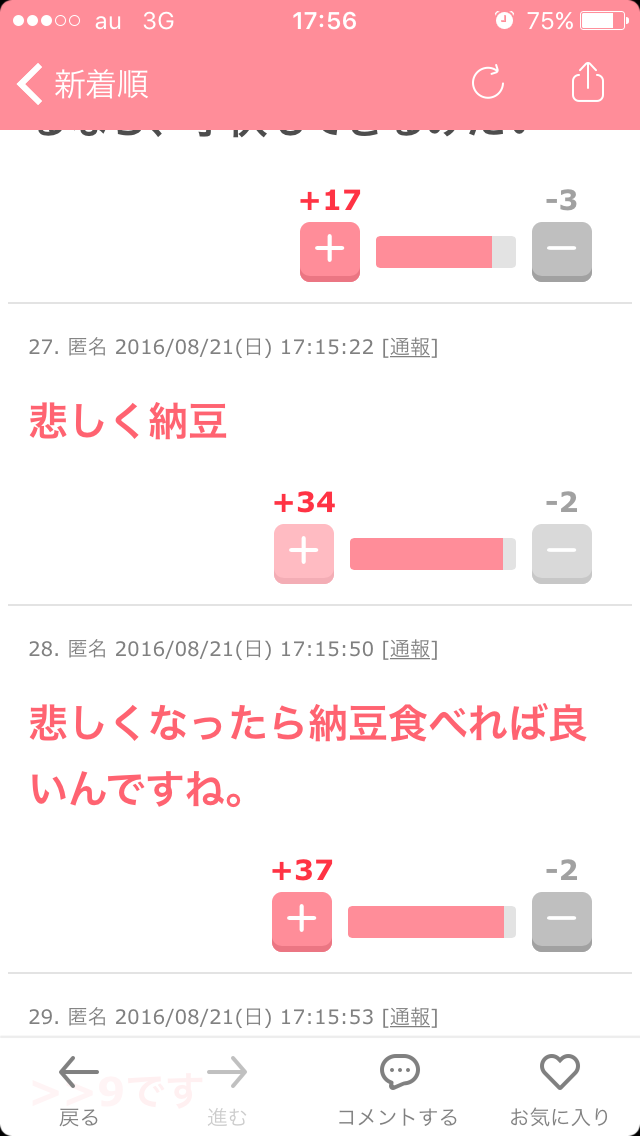The image size is (640, 1136).
Task: Open the share sheet icon
Action: click(x=588, y=82)
